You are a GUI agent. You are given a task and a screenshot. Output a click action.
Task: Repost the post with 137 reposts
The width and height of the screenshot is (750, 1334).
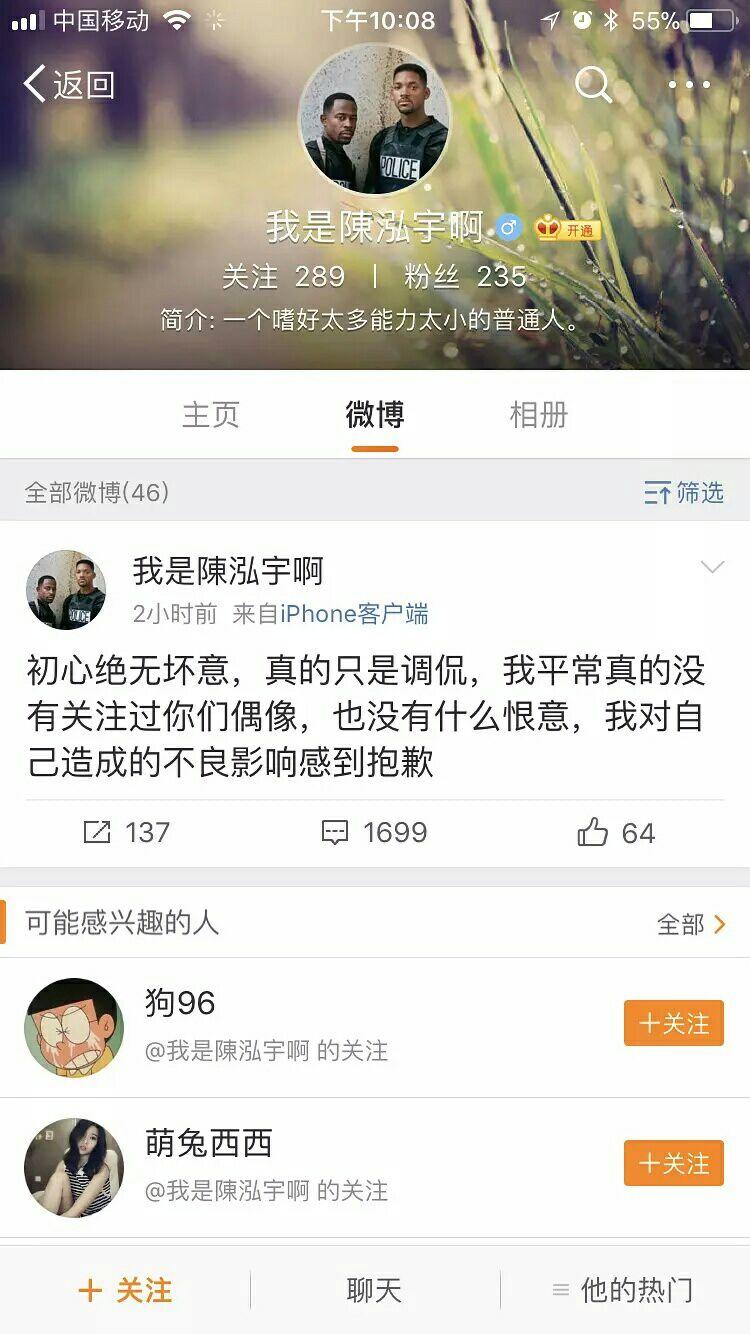[126, 832]
